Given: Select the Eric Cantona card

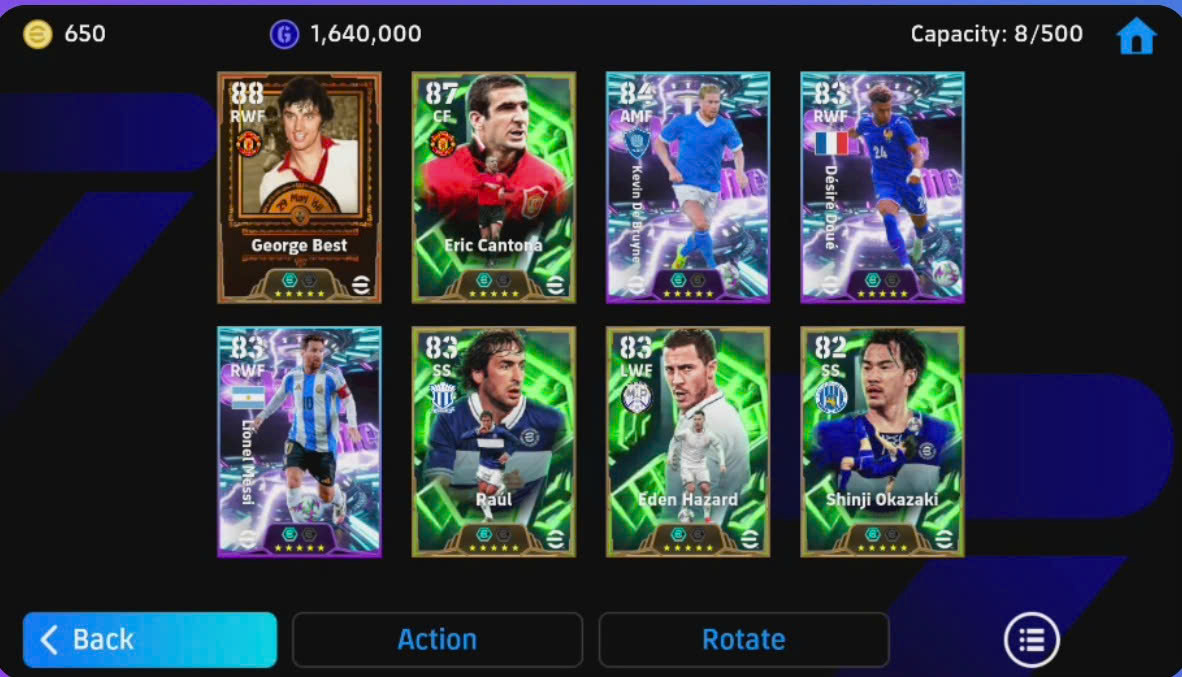Looking at the screenshot, I should click(x=493, y=187).
